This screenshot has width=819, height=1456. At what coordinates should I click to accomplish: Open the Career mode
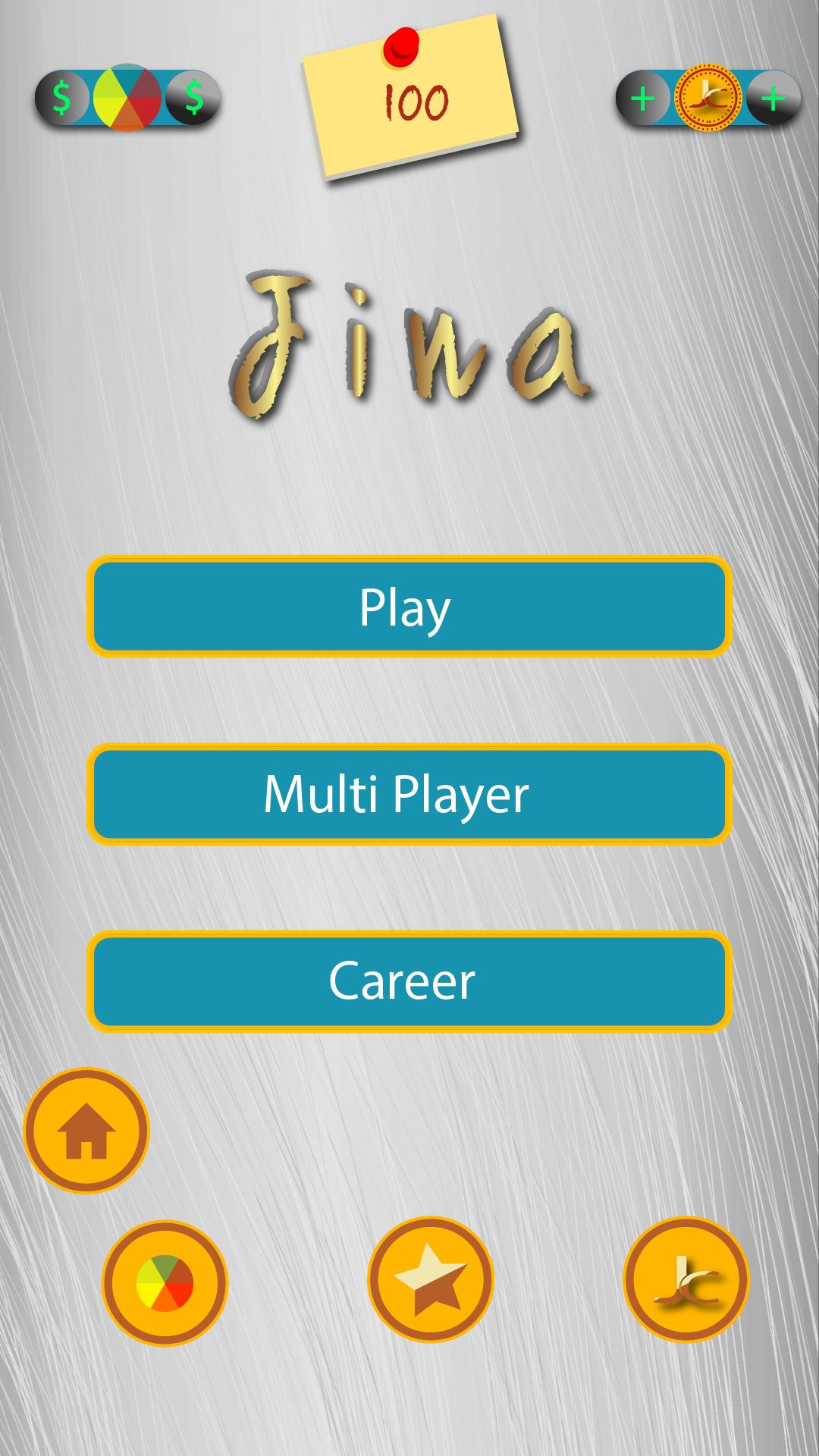click(409, 981)
